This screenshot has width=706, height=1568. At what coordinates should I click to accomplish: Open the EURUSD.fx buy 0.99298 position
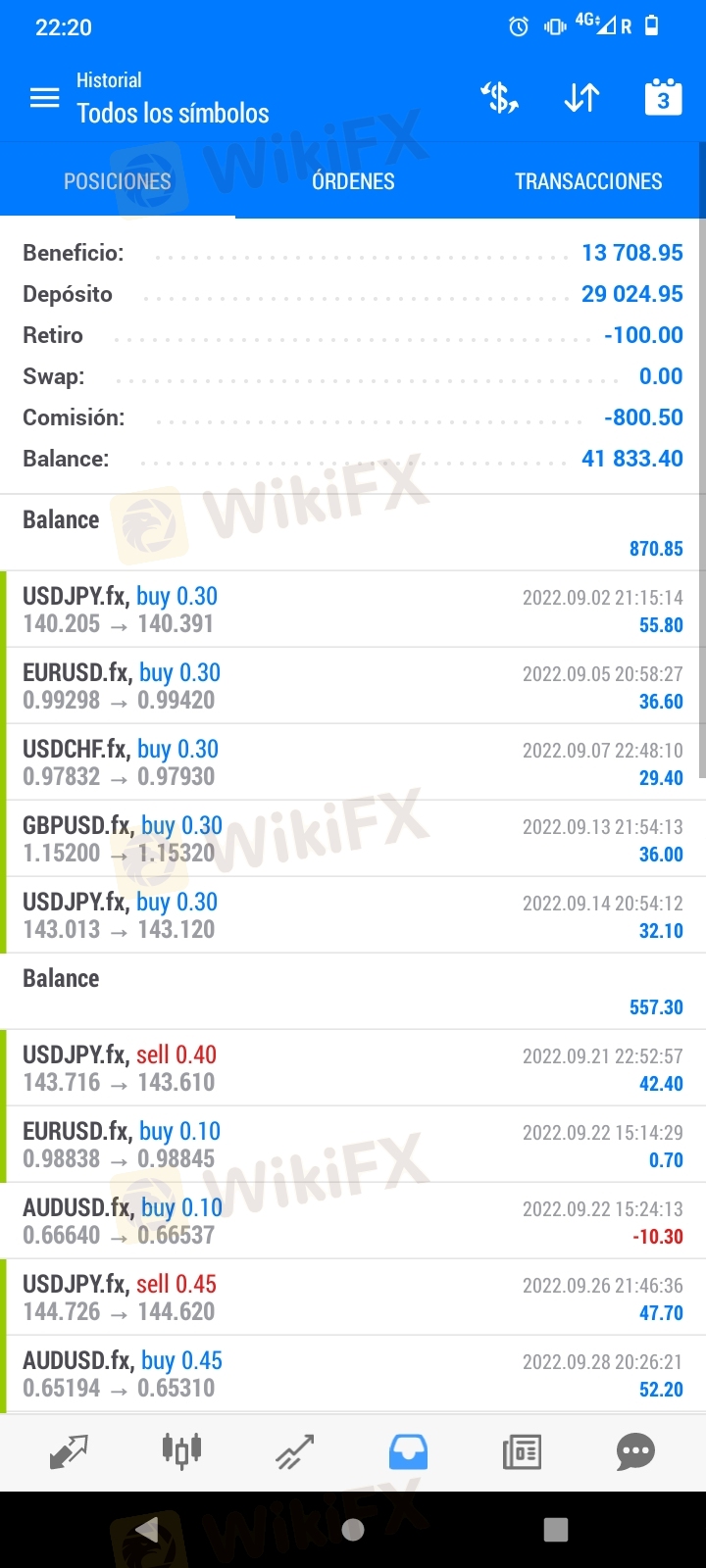[353, 686]
